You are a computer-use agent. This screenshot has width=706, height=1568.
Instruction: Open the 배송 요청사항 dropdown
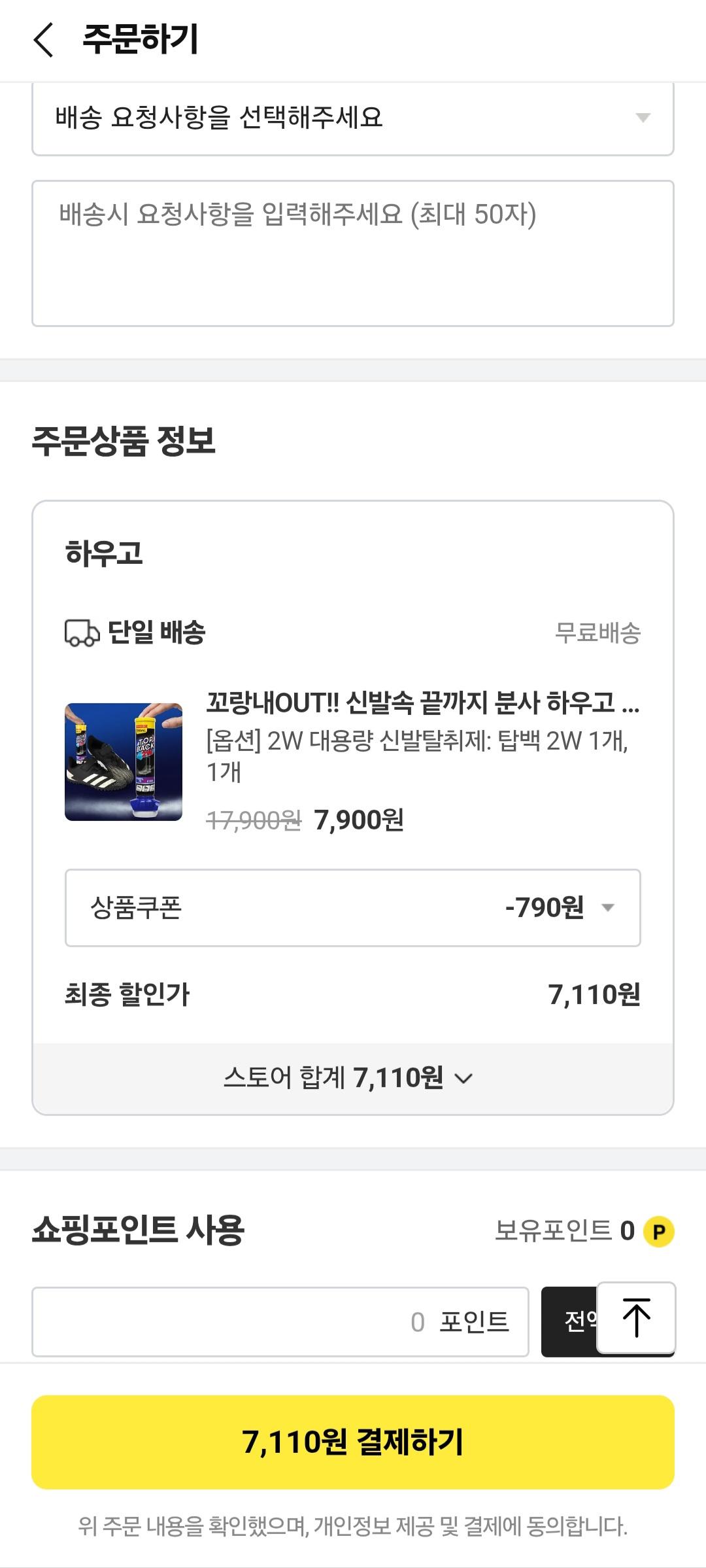pos(353,118)
